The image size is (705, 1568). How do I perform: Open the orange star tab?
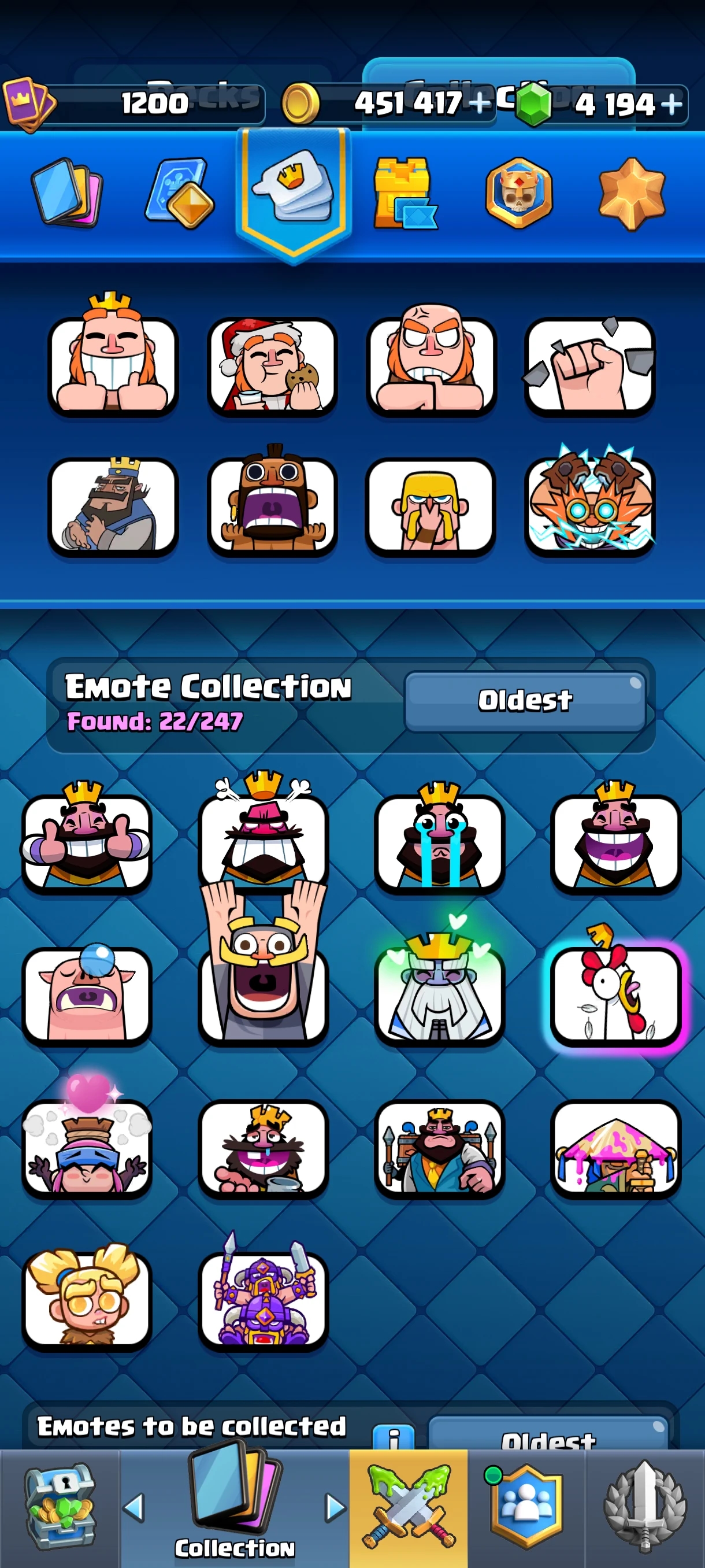[x=632, y=194]
